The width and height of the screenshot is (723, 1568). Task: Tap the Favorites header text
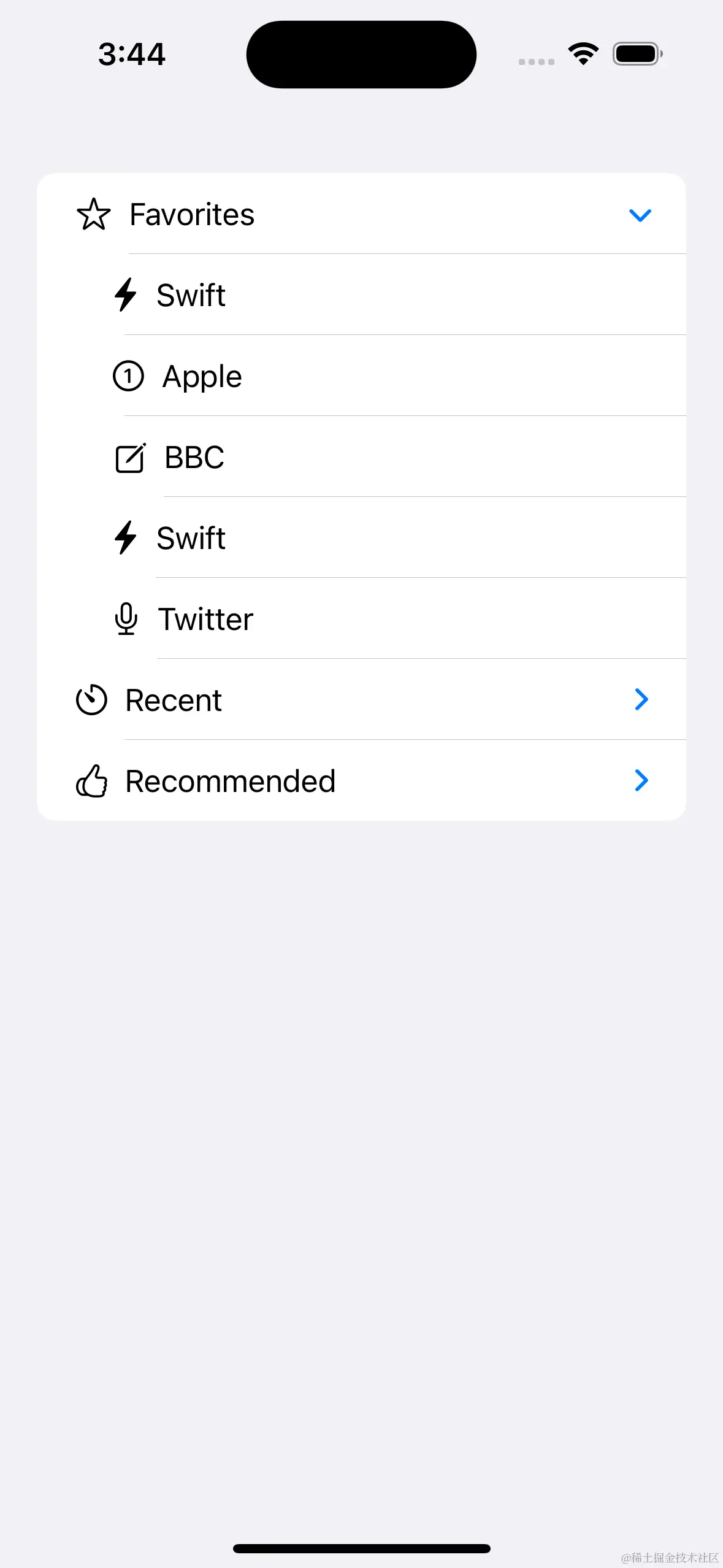[192, 215]
